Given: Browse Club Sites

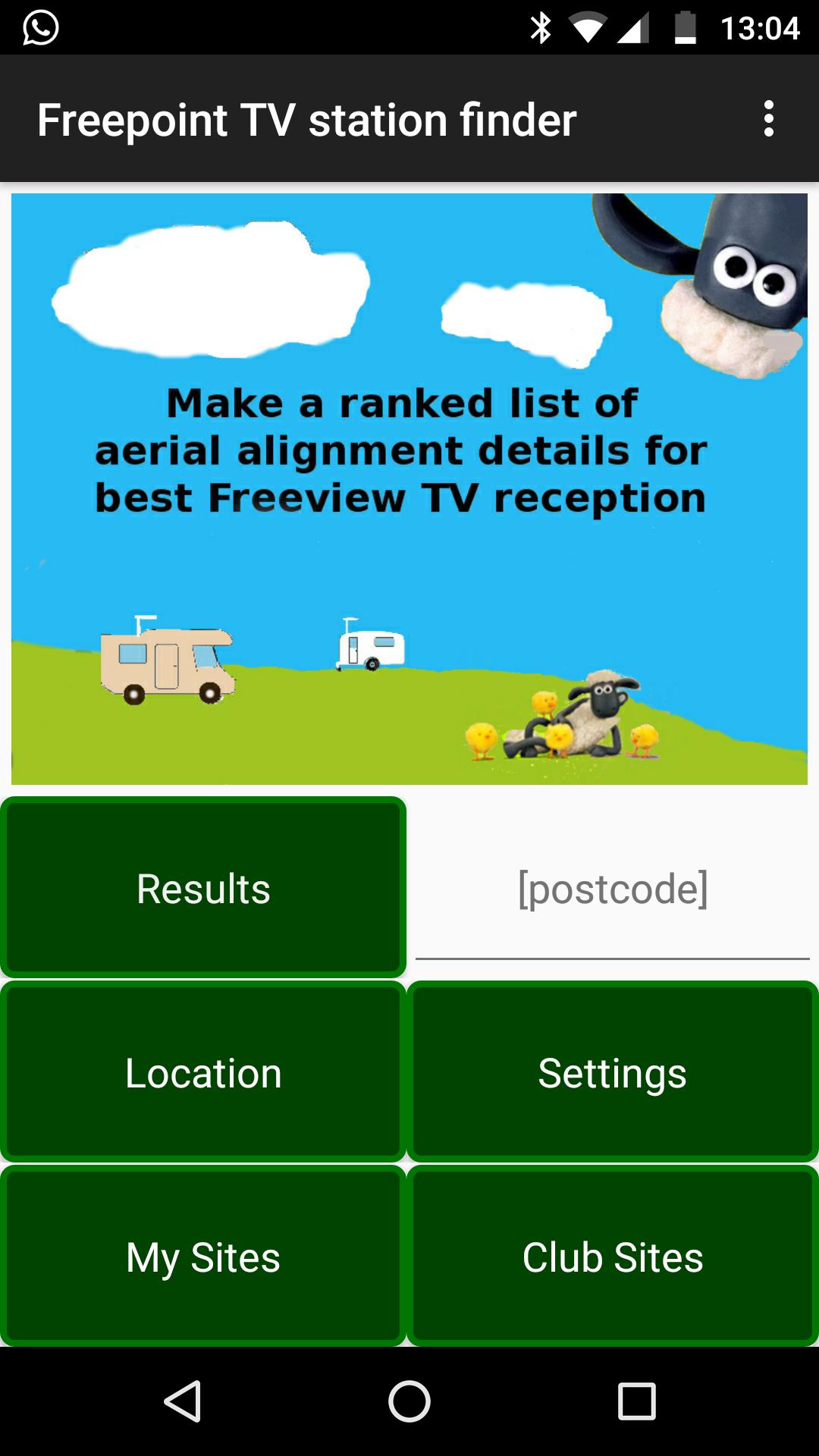Looking at the screenshot, I should pos(612,1257).
